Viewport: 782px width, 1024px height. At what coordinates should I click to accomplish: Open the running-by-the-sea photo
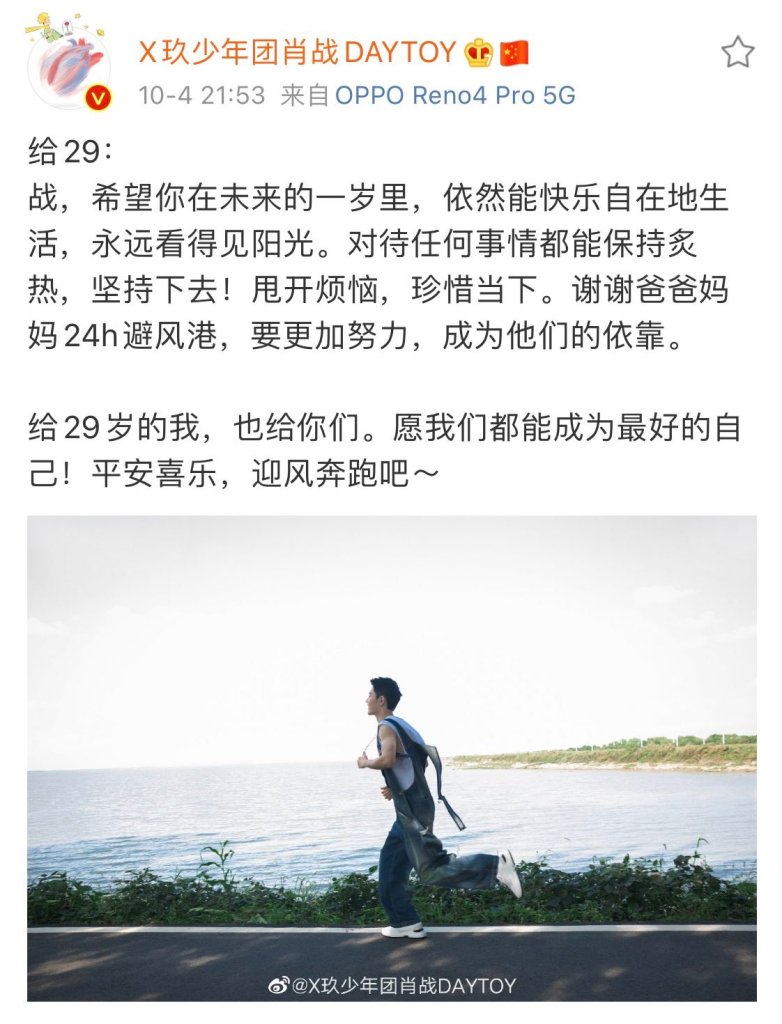coord(391,758)
